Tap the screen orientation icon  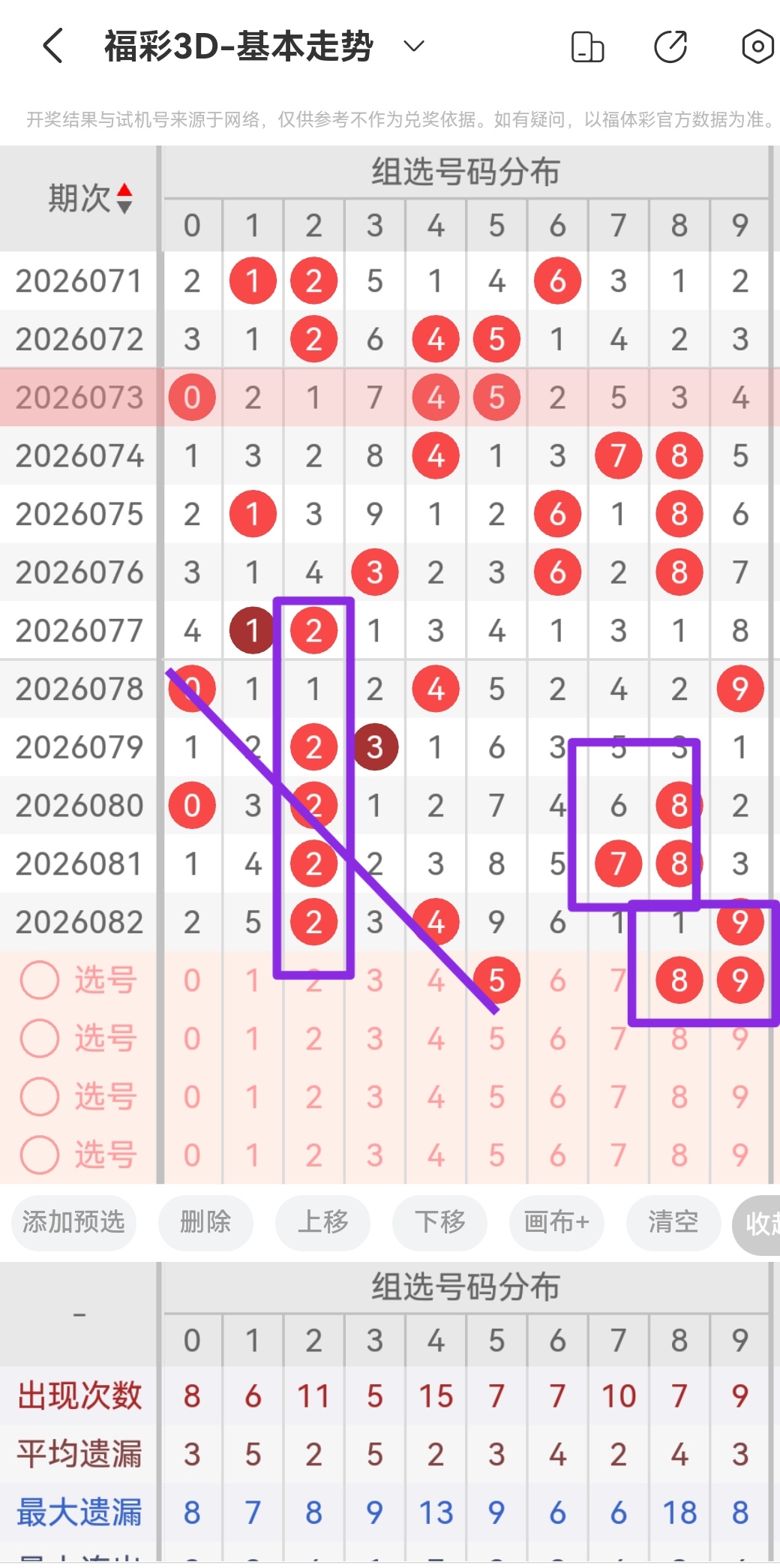point(587,47)
